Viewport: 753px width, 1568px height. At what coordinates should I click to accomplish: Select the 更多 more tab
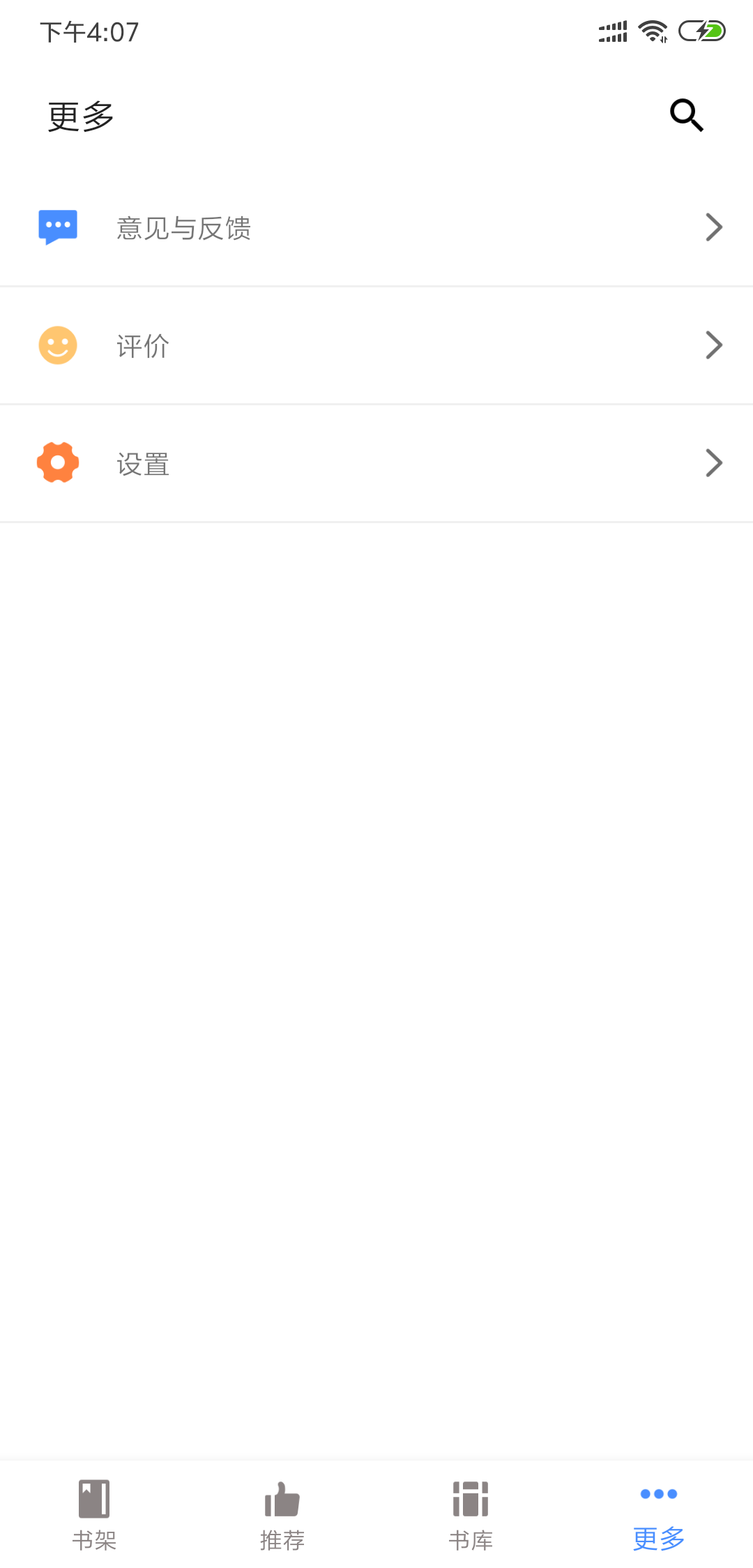point(659,1515)
